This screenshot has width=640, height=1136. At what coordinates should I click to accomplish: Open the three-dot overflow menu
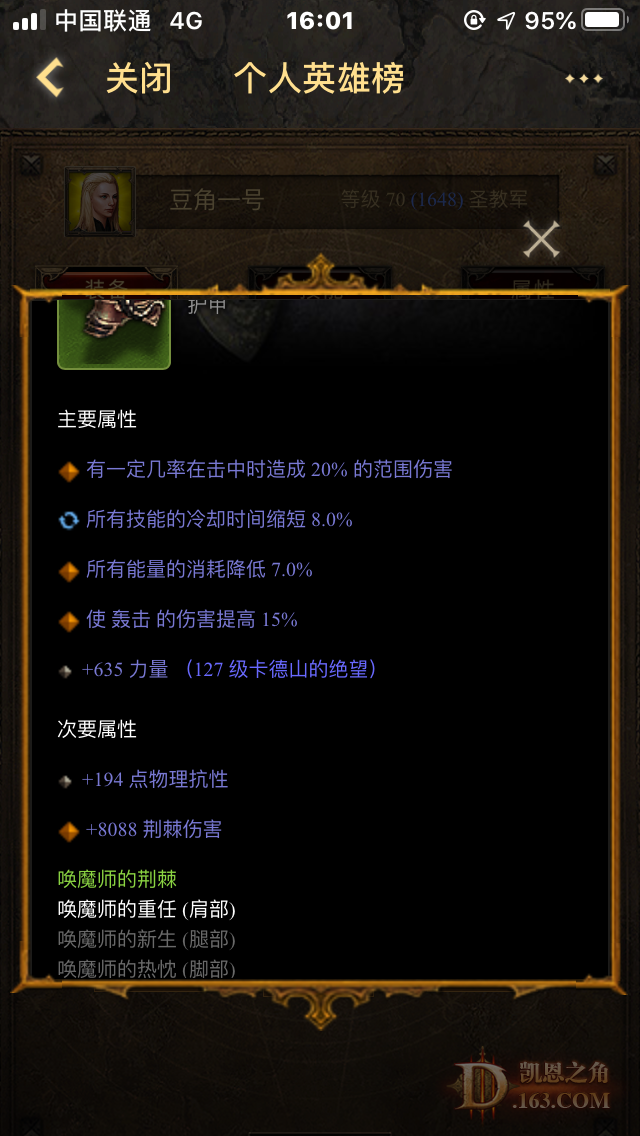click(x=583, y=78)
